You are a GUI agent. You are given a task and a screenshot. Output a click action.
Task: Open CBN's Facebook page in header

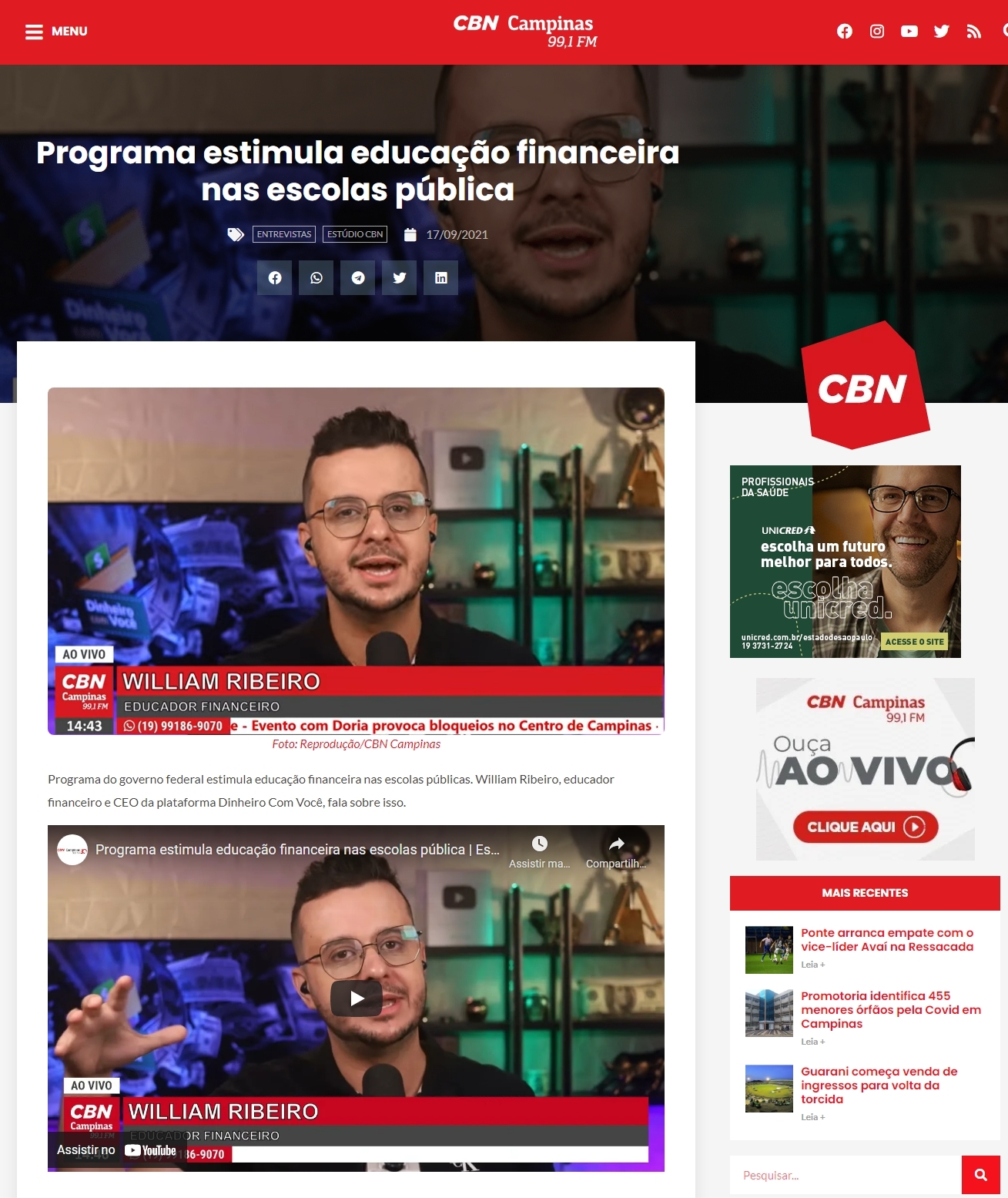tap(845, 32)
